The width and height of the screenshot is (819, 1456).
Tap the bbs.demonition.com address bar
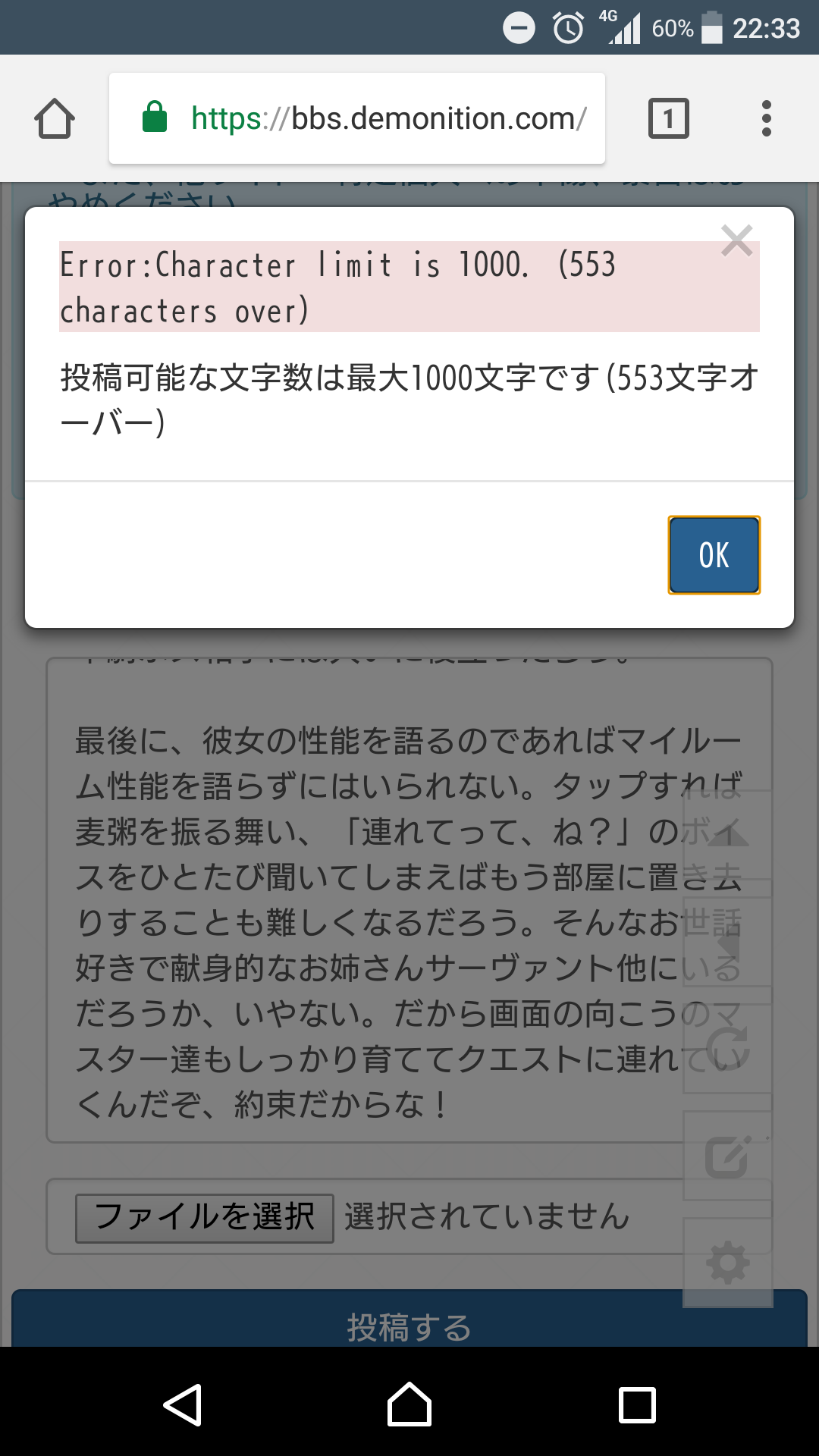pyautogui.click(x=356, y=119)
